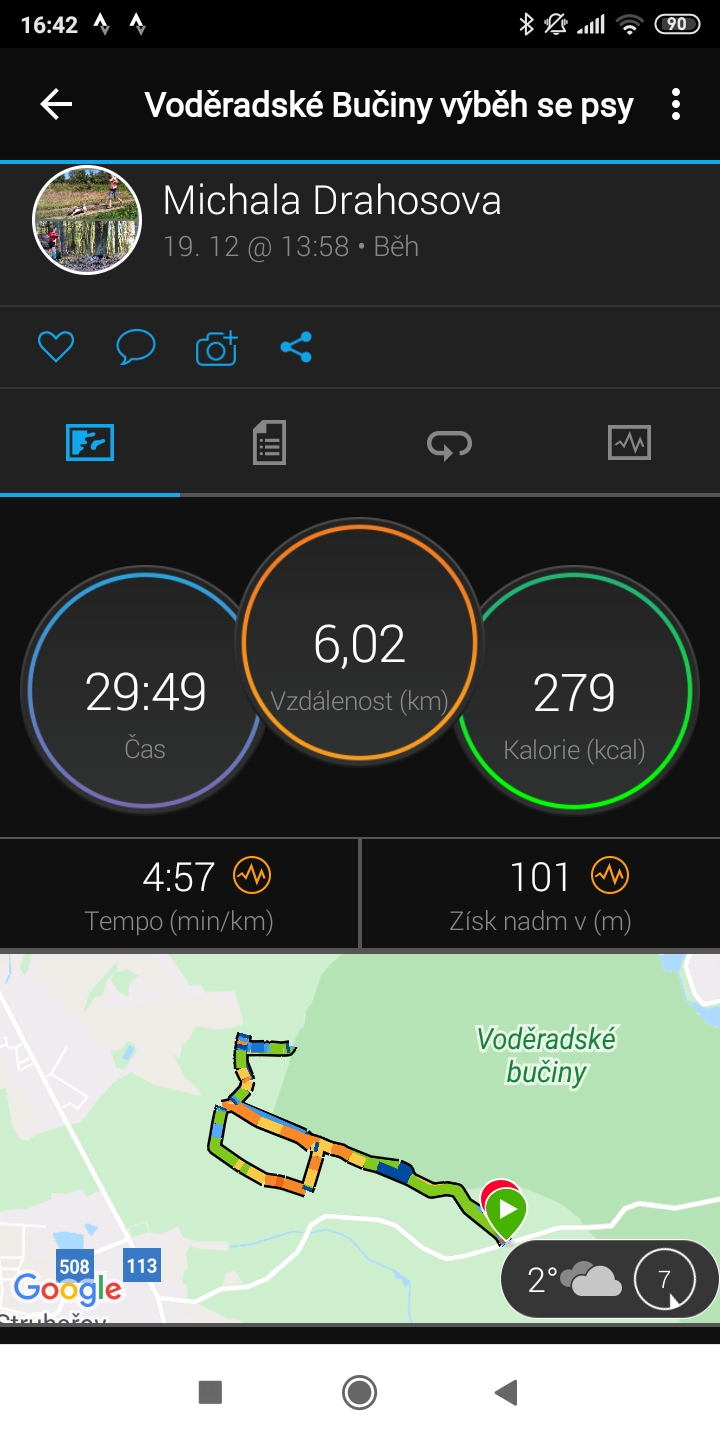720x1440 pixels.
Task: Switch to the charts tab
Action: (629, 442)
